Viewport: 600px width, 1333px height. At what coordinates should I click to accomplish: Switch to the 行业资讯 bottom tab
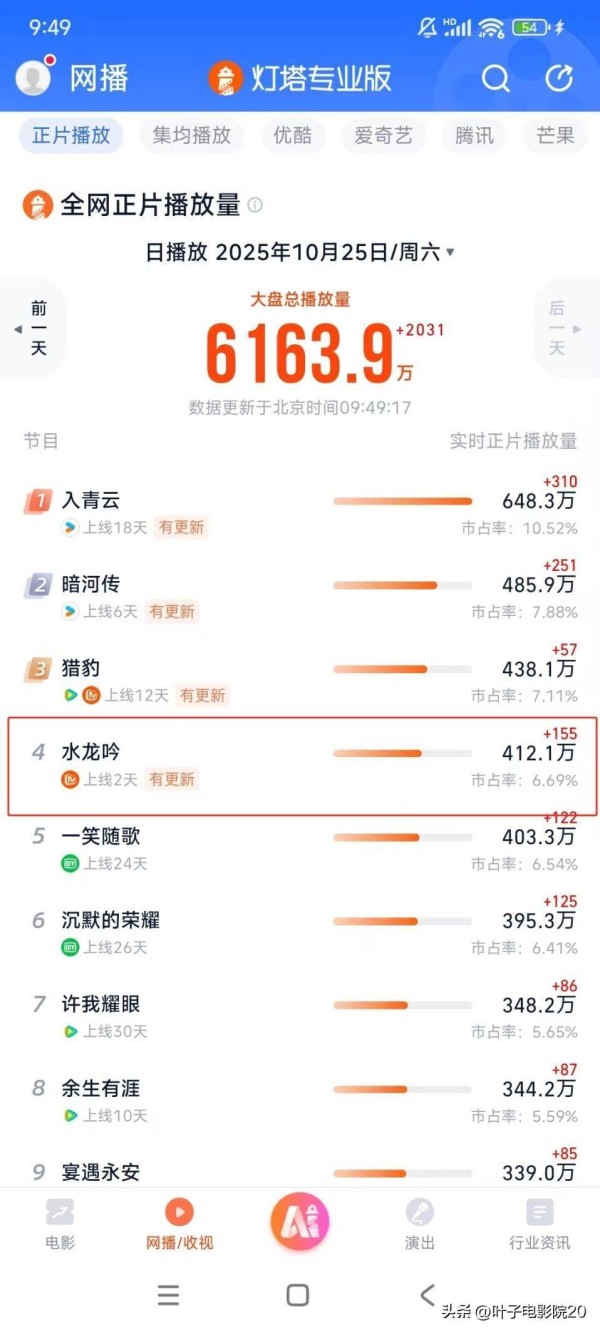(x=539, y=1224)
